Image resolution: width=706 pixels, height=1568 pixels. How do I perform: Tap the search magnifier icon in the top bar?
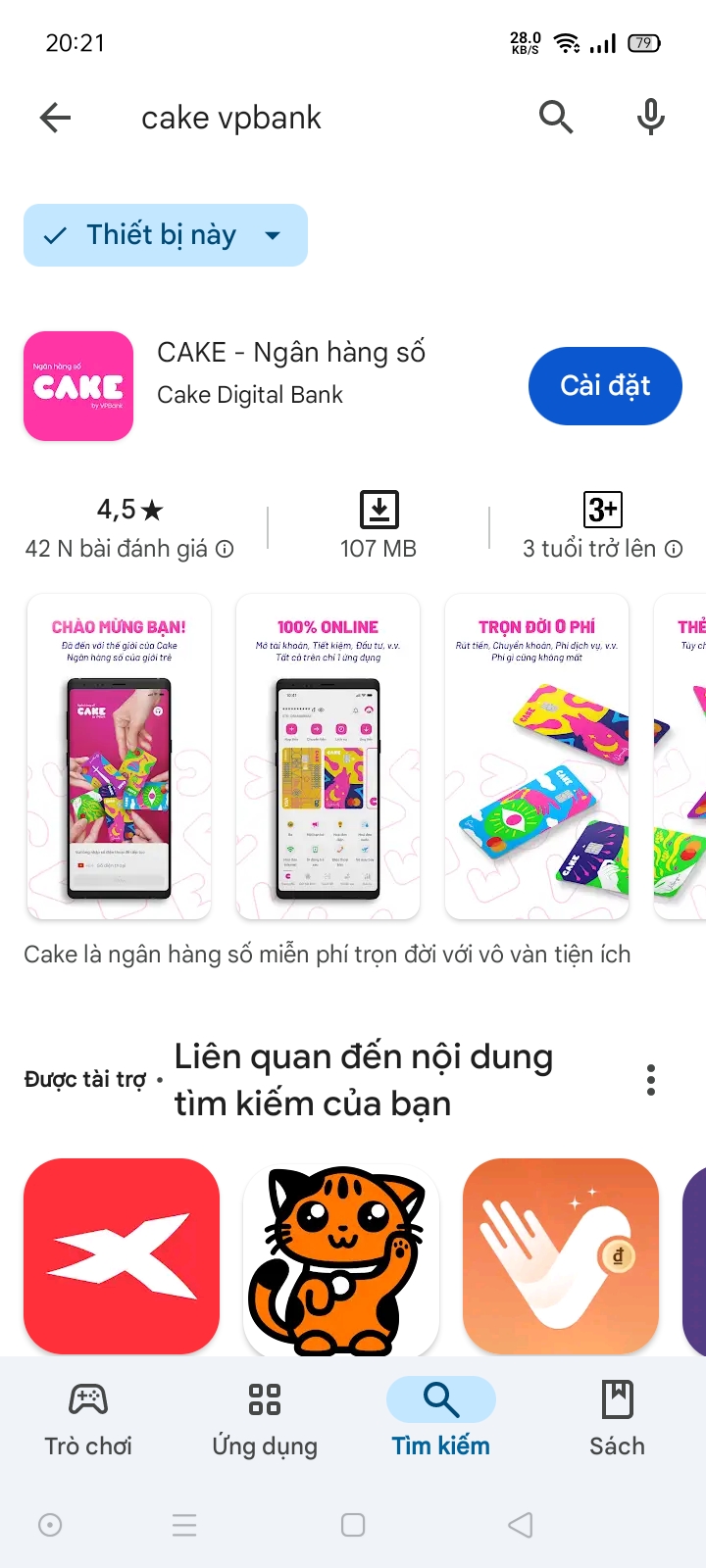click(x=556, y=118)
